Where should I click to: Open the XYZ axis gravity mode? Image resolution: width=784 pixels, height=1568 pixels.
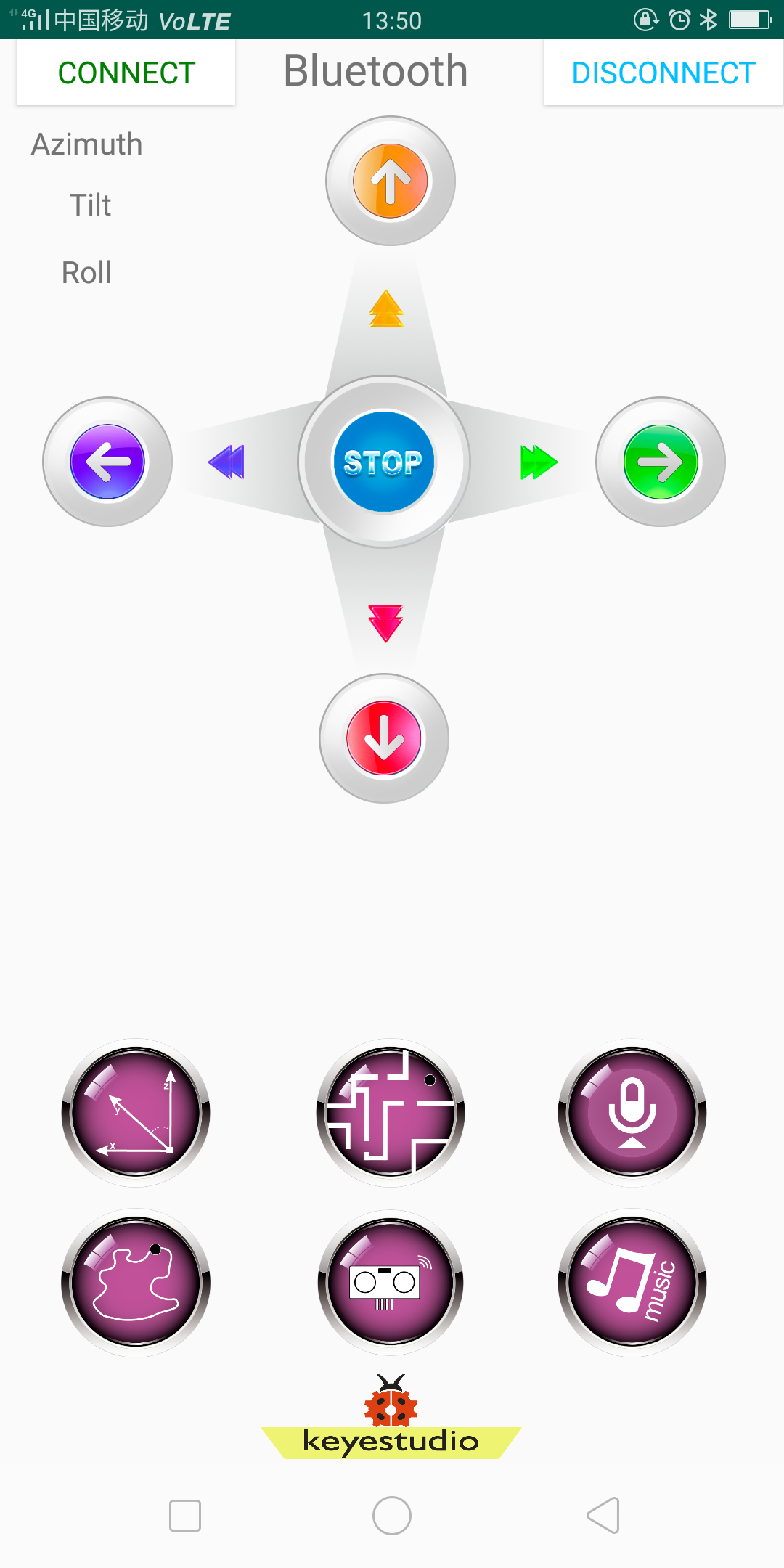136,1112
